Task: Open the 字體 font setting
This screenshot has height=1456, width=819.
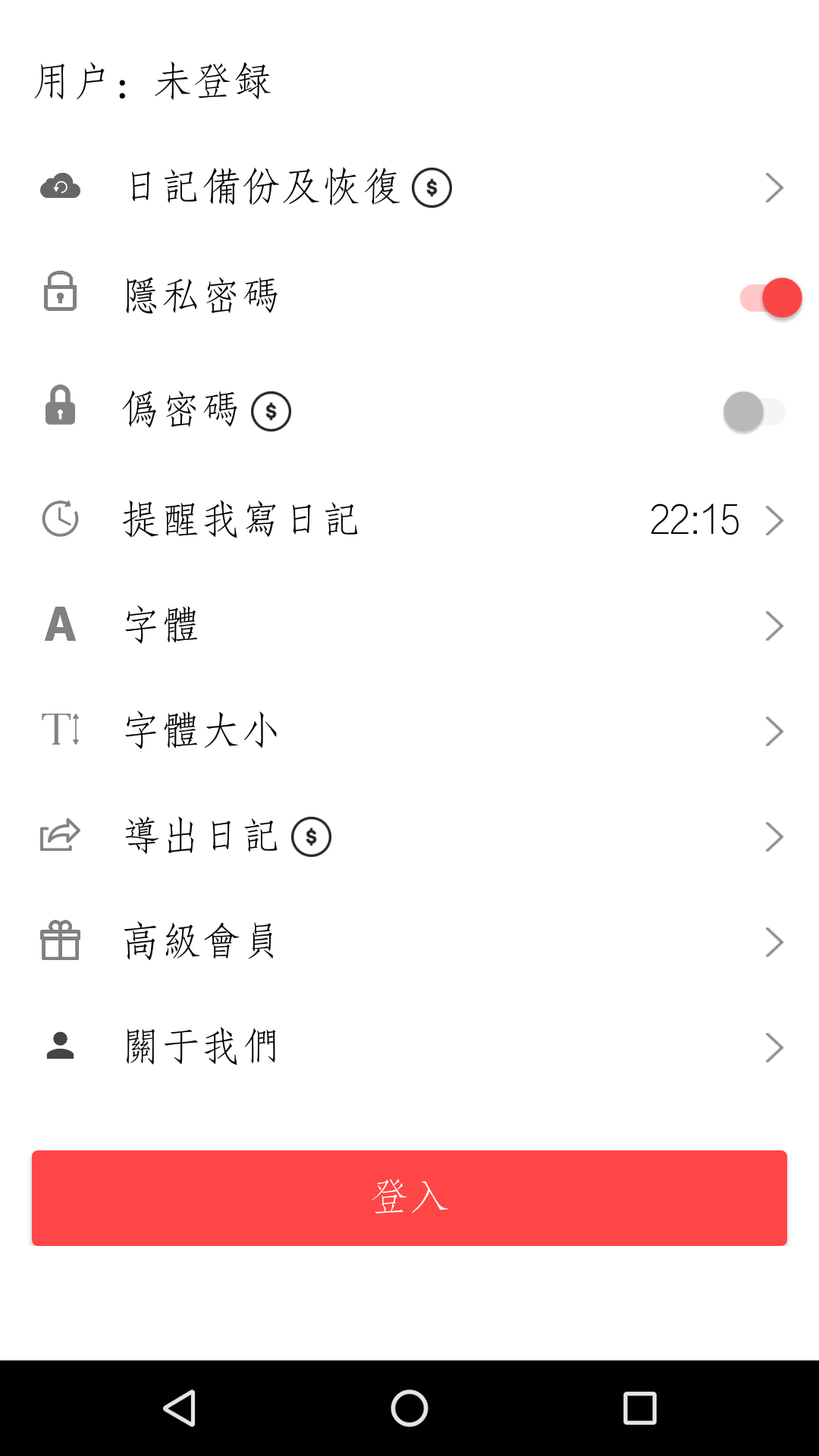Action: point(409,626)
